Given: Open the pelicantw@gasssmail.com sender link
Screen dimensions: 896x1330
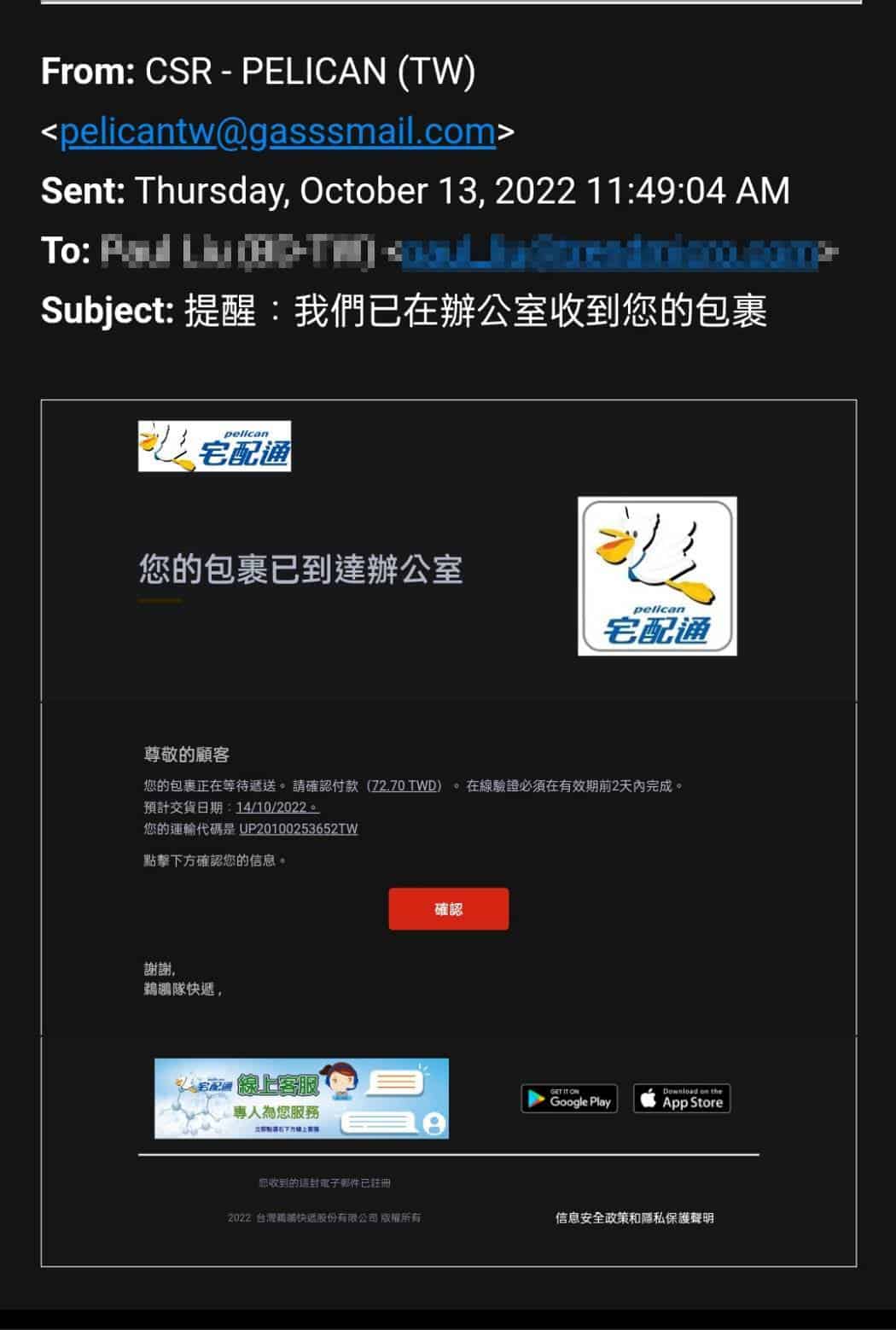Looking at the screenshot, I should point(277,131).
